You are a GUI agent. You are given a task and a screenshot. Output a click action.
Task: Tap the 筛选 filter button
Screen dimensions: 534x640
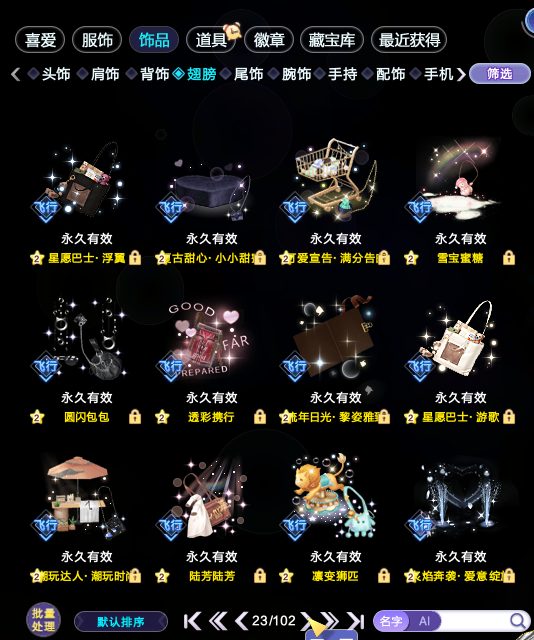tap(499, 74)
